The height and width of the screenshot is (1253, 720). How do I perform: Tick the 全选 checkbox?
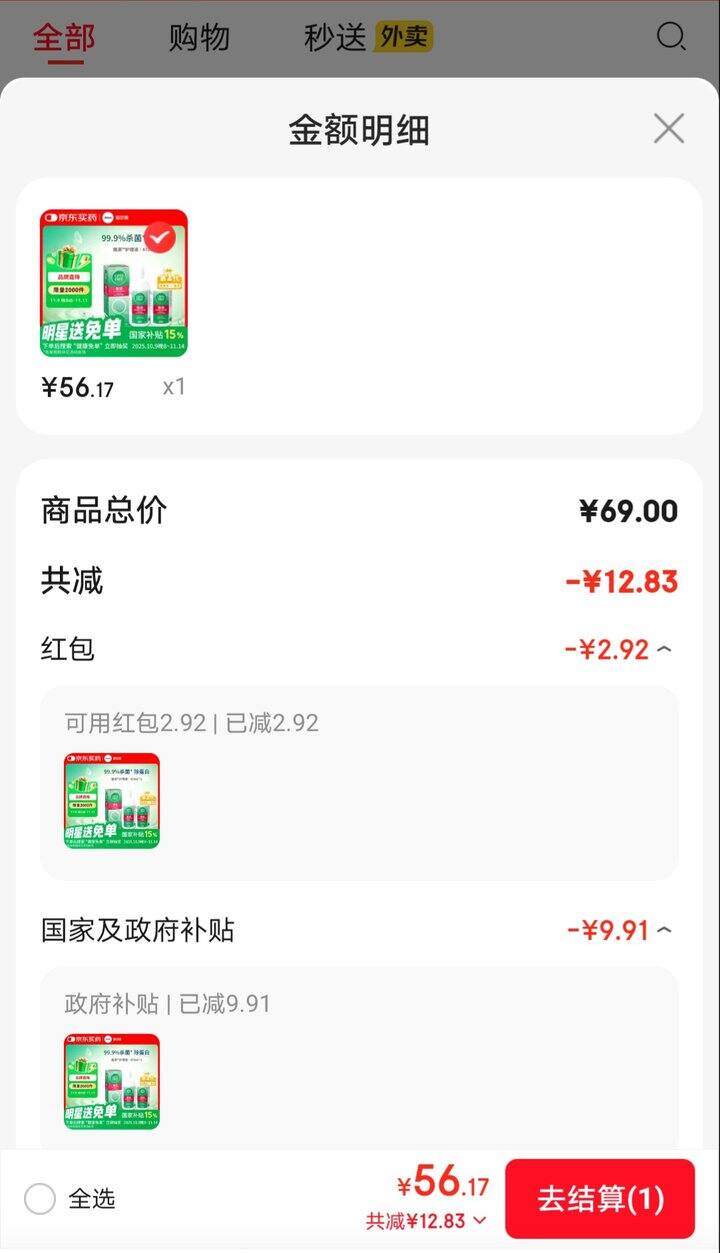tap(40, 1199)
